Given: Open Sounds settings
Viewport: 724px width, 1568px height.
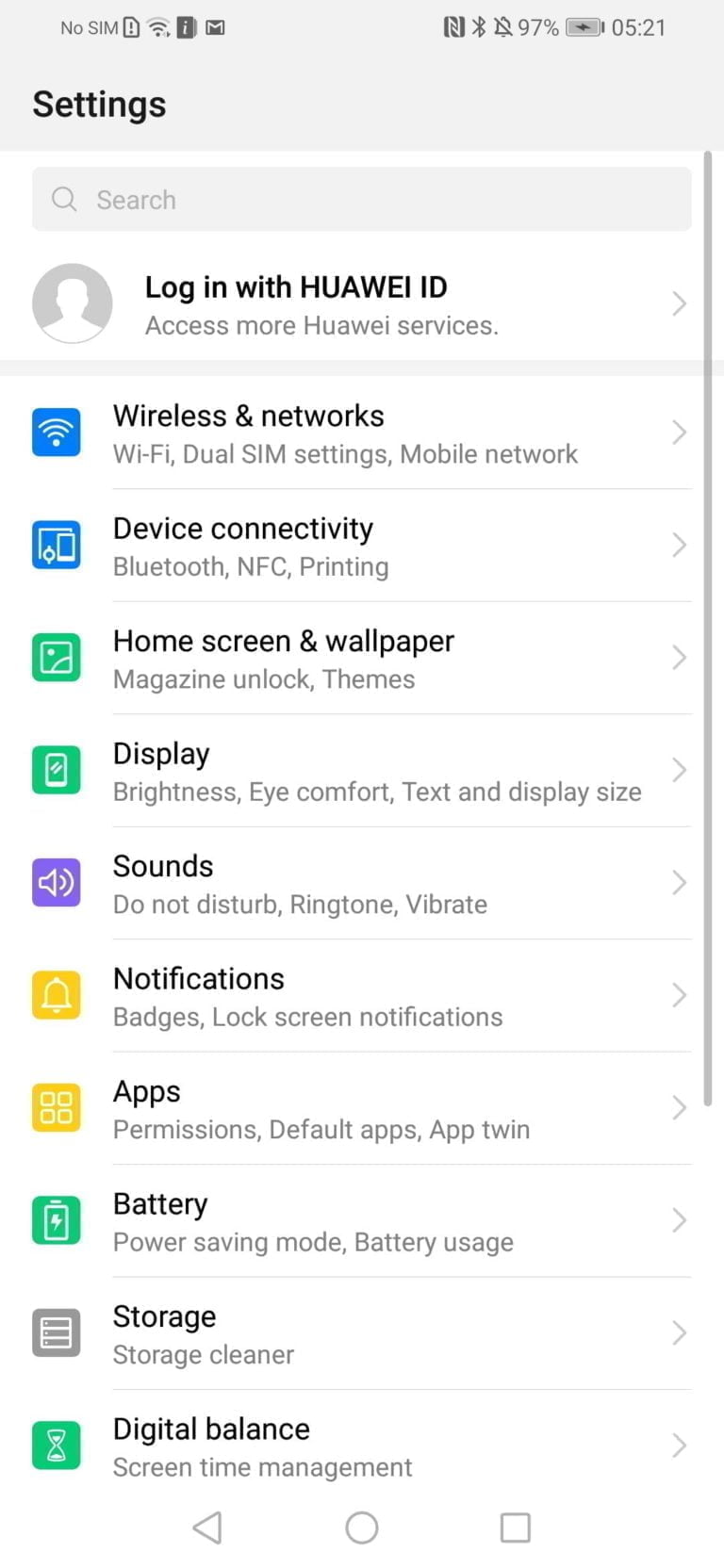Looking at the screenshot, I should [361, 884].
